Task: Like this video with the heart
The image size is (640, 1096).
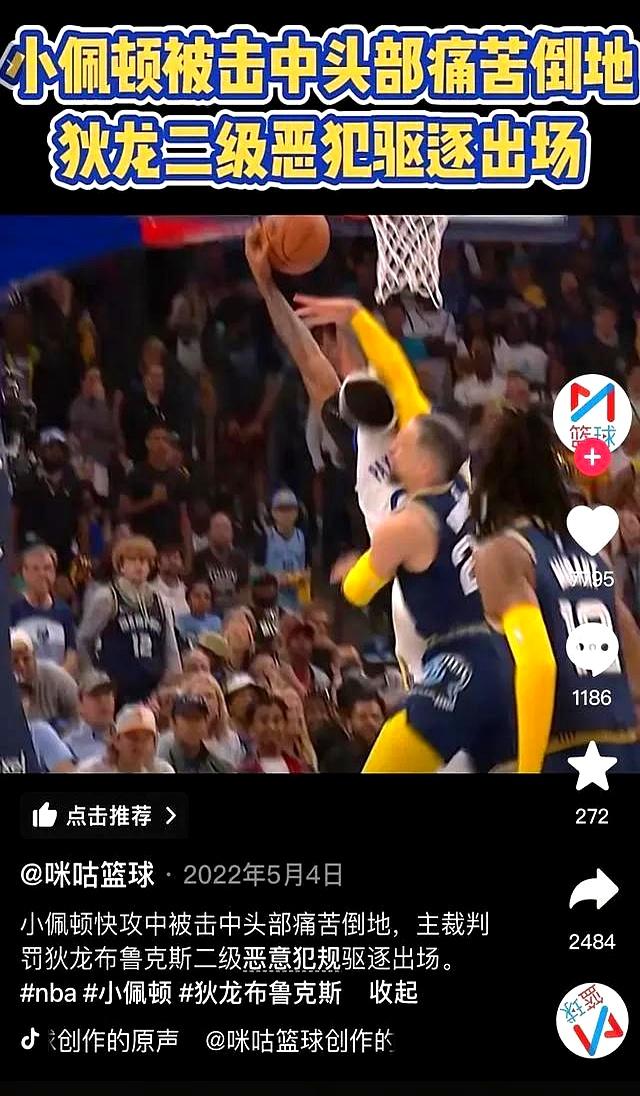Action: [592, 530]
